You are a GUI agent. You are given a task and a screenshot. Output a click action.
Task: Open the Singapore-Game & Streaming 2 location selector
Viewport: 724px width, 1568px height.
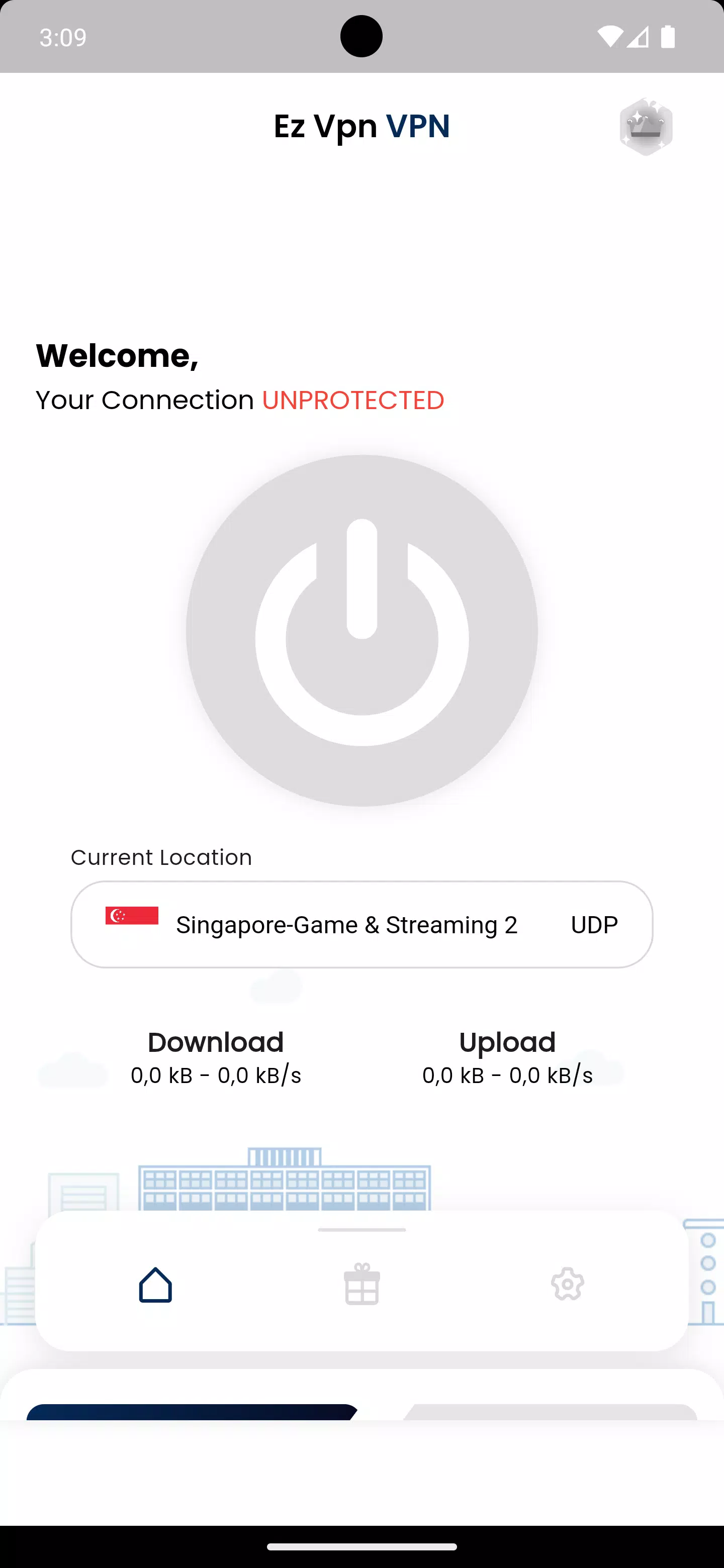361,924
